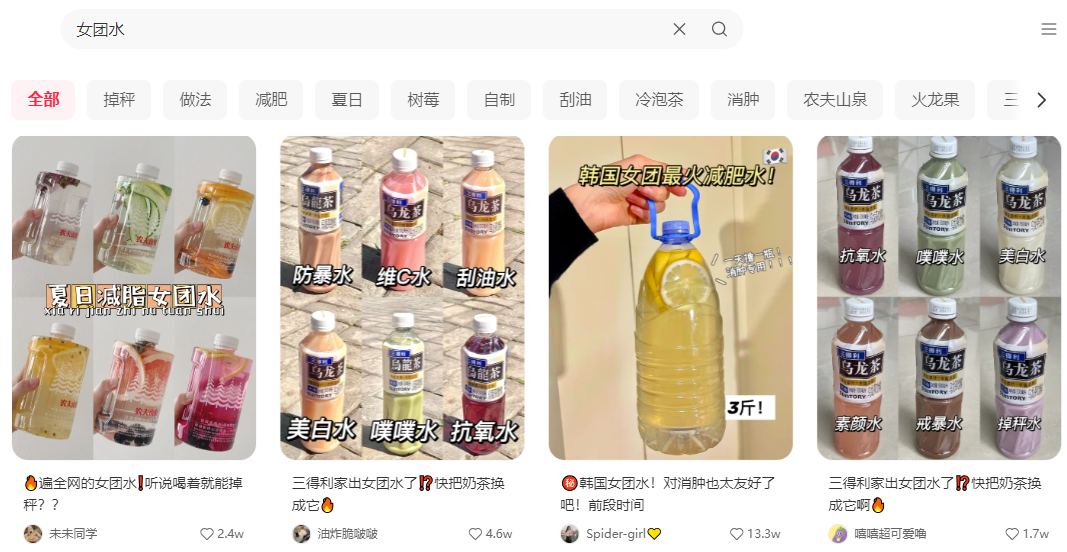
Task: Clear the search text 女团水
Action: pyautogui.click(x=679, y=29)
